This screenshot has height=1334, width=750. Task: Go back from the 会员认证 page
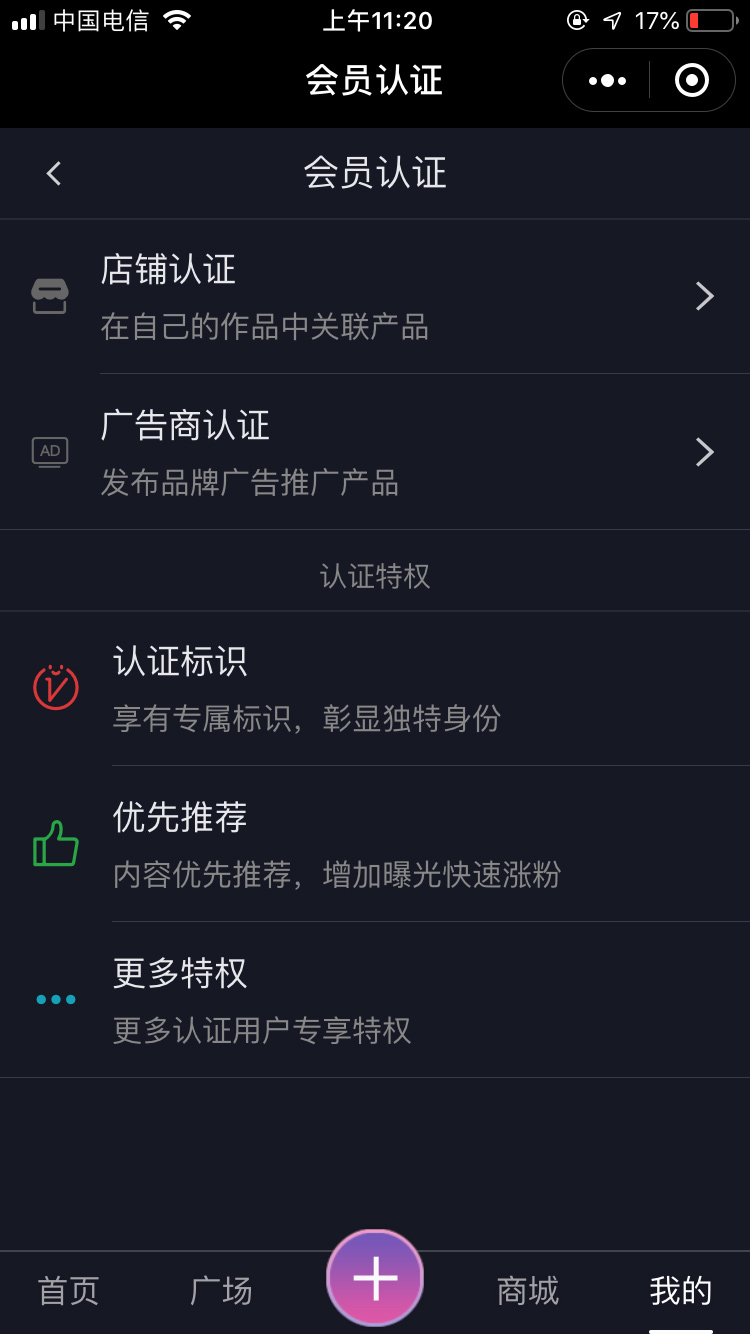[54, 173]
